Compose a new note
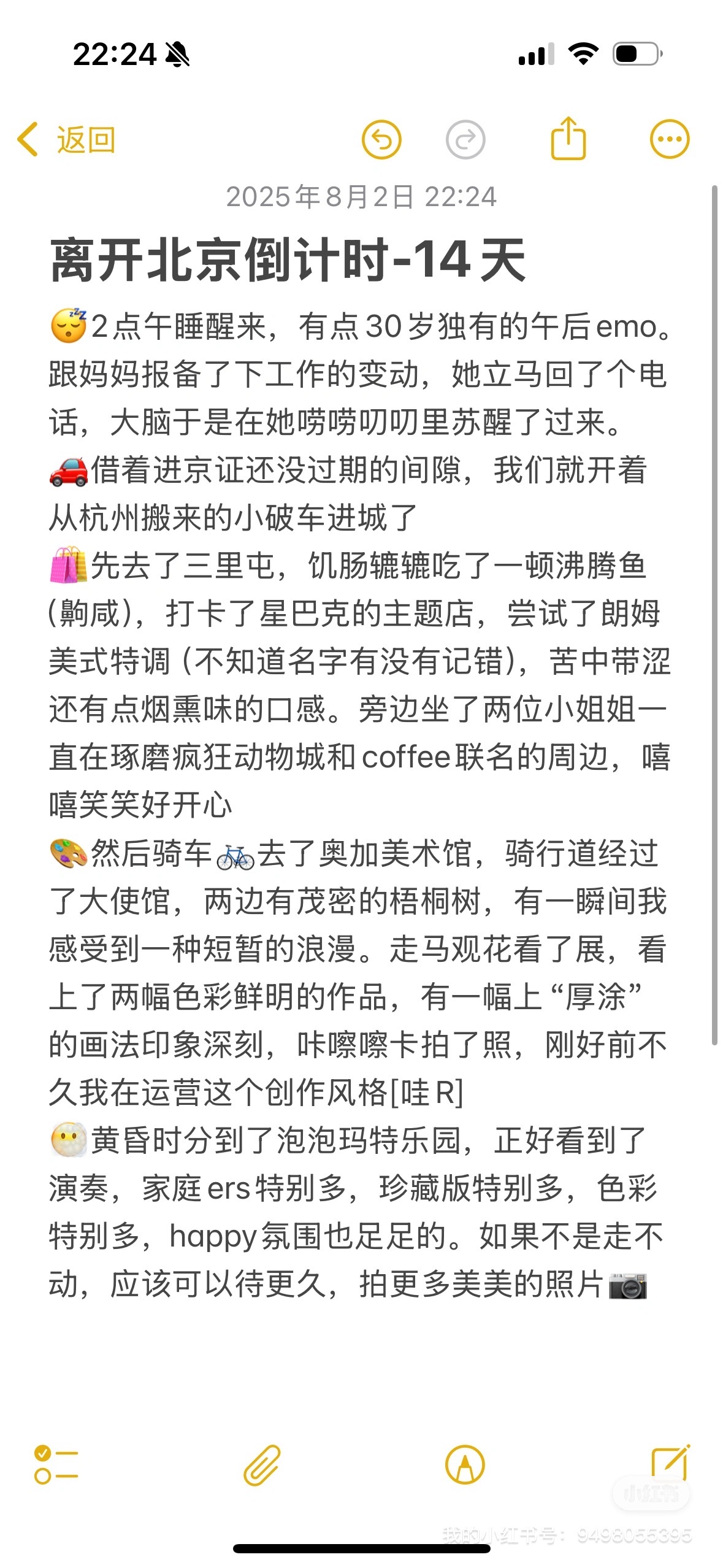The image size is (723, 1568). click(670, 1463)
